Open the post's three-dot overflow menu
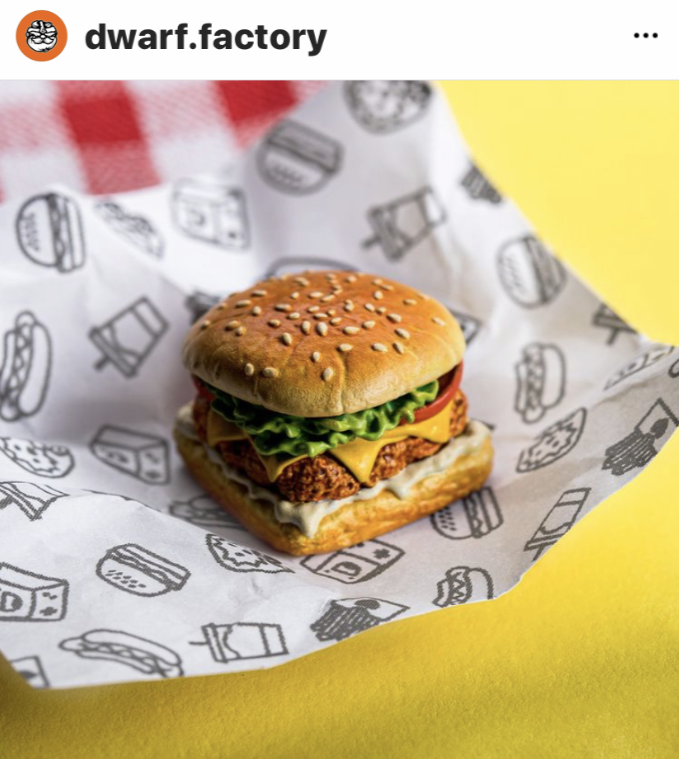This screenshot has width=679, height=759. pos(645,37)
